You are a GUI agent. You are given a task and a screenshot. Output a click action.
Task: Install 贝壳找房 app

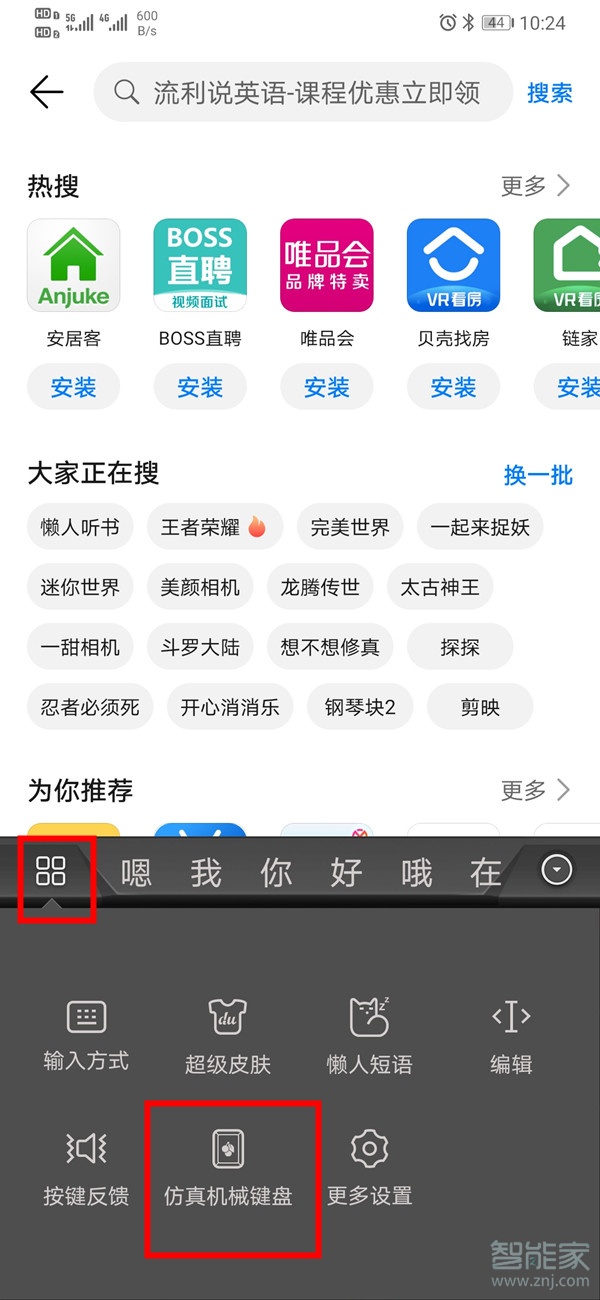click(x=453, y=387)
